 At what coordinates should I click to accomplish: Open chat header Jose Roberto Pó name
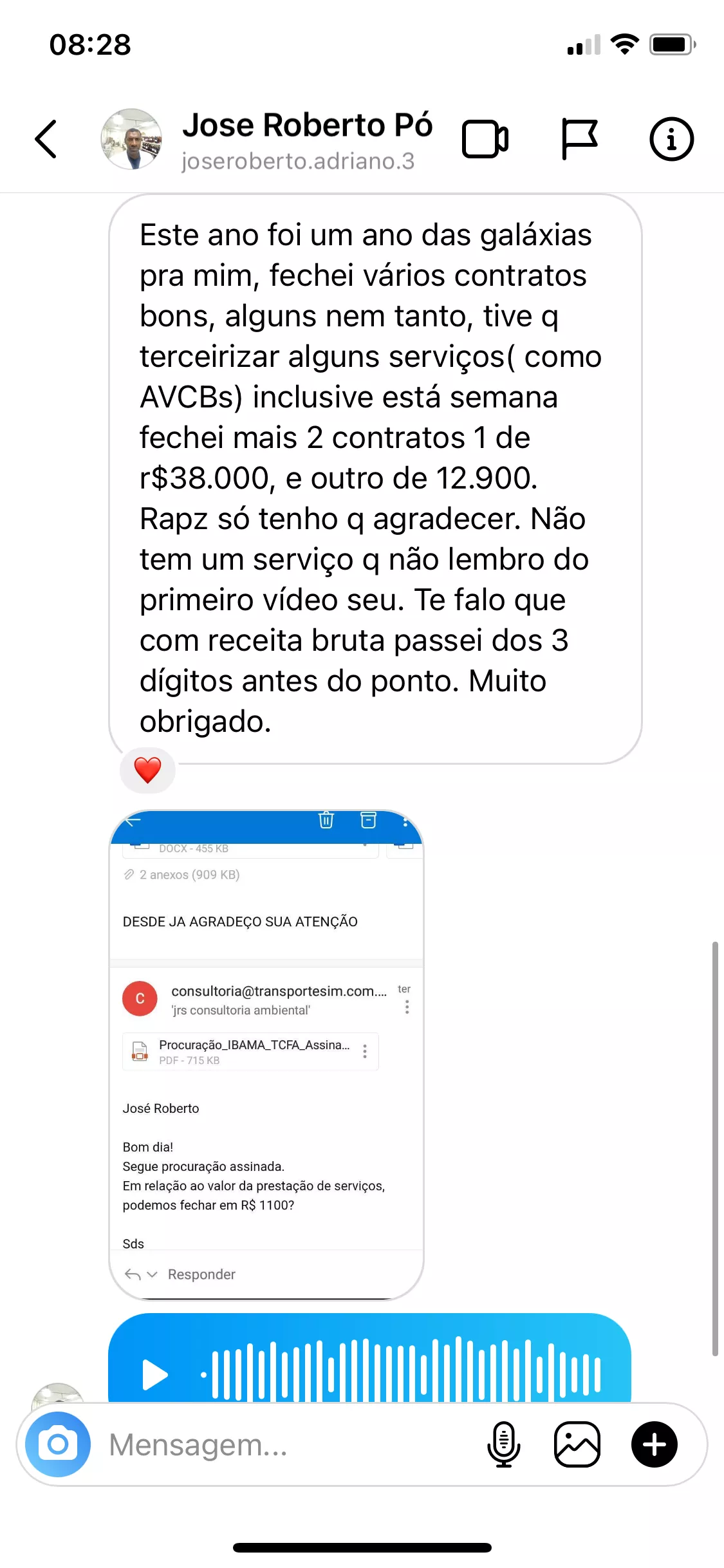pos(307,125)
